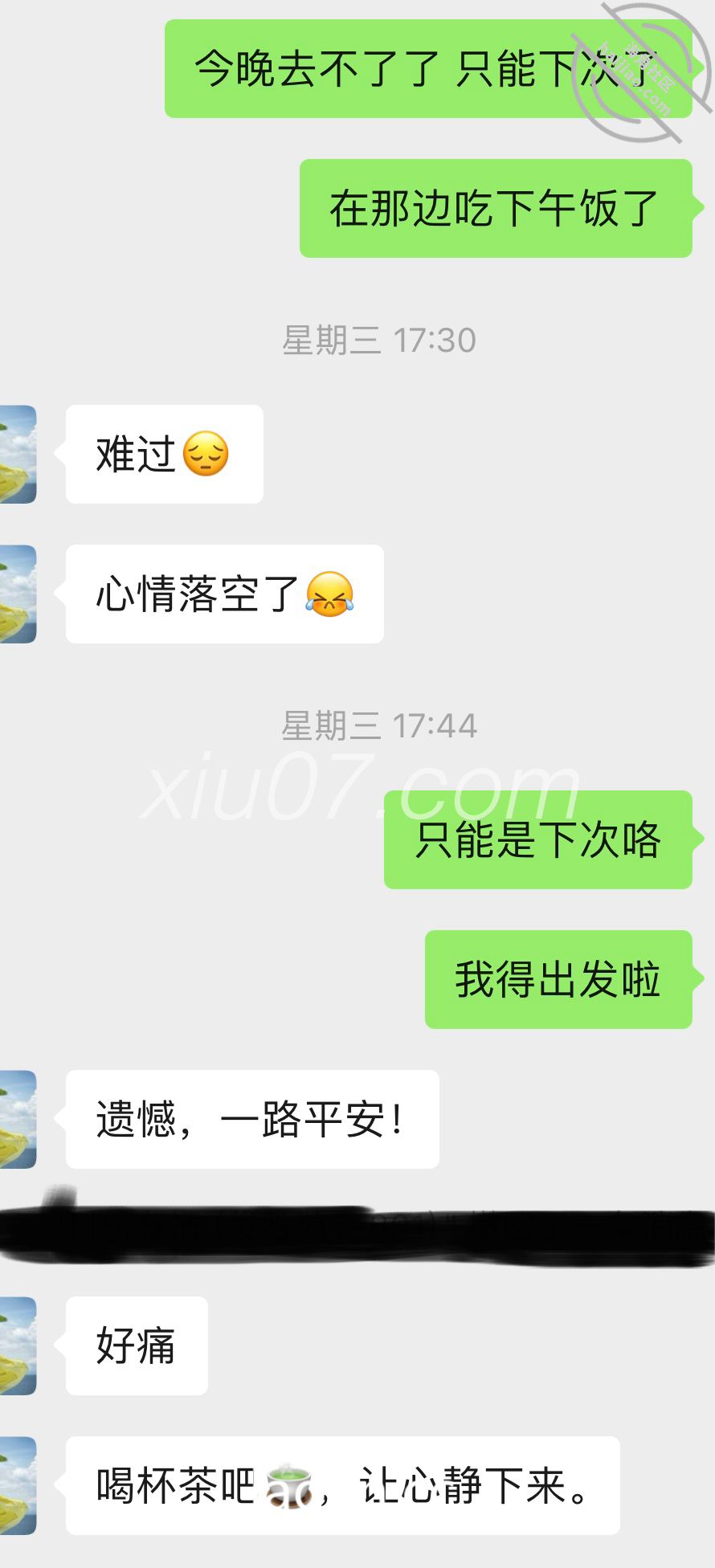The width and height of the screenshot is (715, 1568).
Task: Open the avatar beside 喝杯茶吧 message
Action: tap(18, 1485)
